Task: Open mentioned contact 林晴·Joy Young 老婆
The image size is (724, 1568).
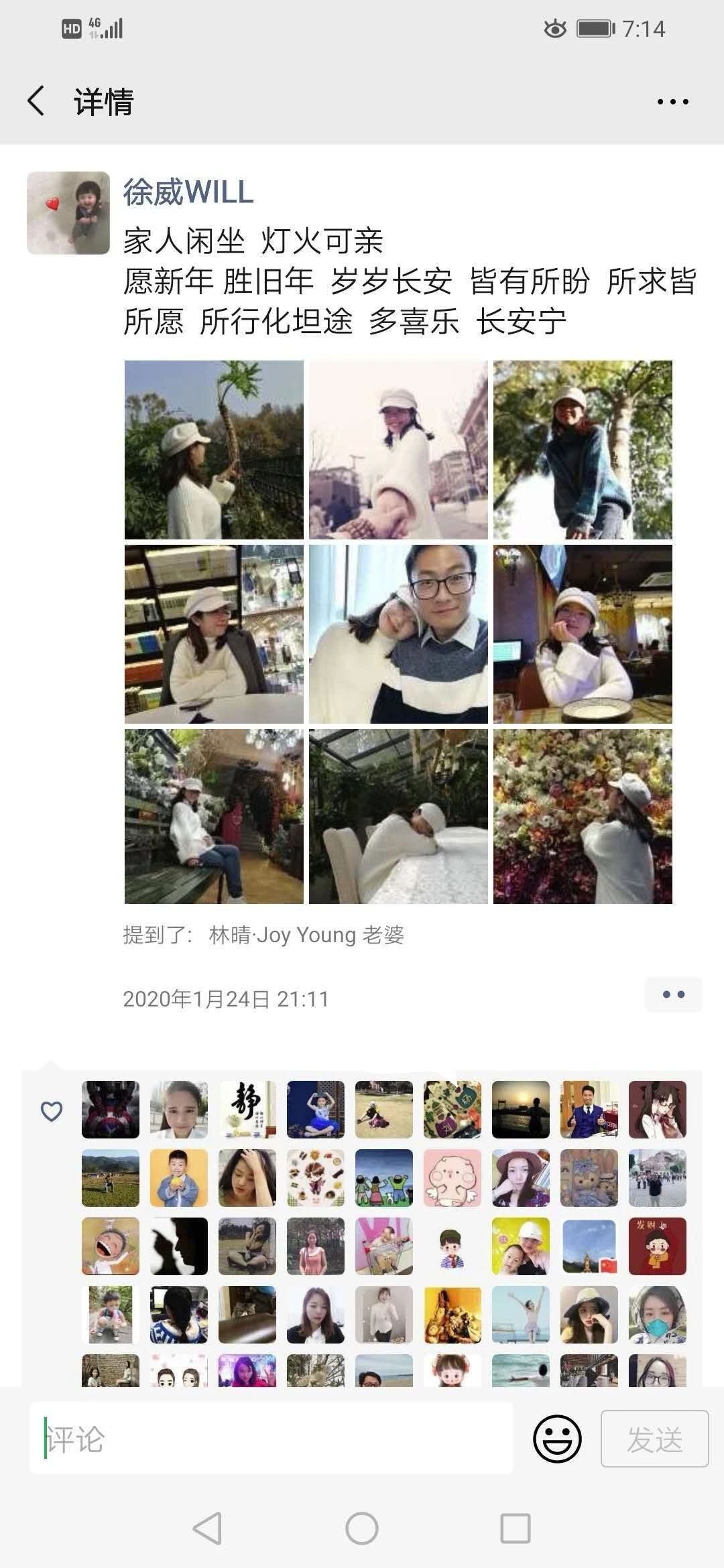Action: (306, 935)
